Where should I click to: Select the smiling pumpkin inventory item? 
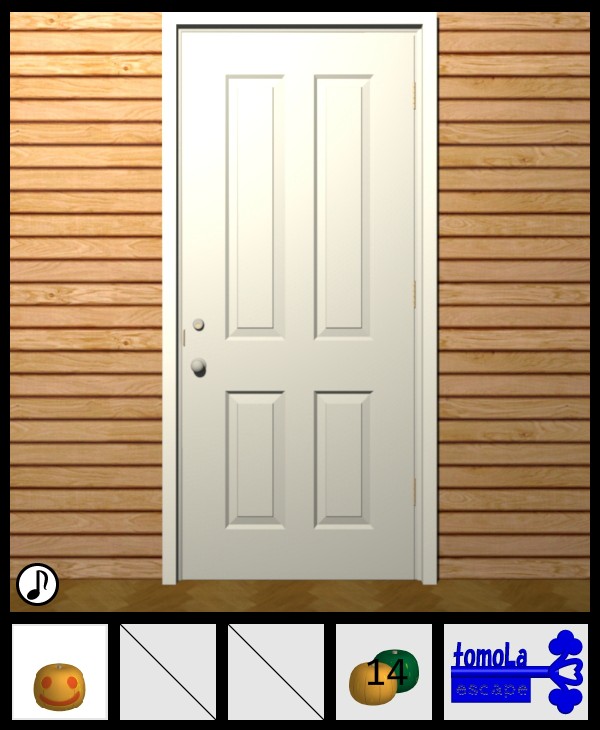(x=60, y=673)
